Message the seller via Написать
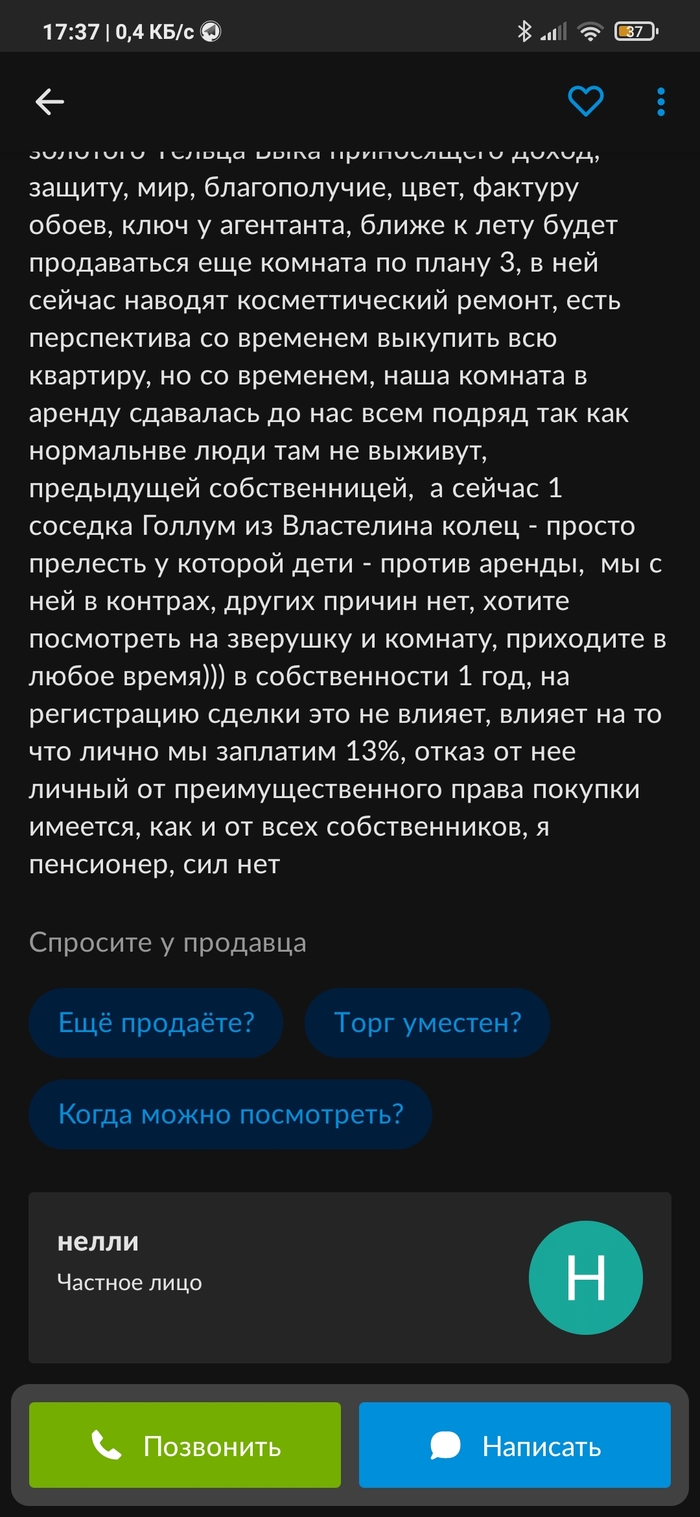Image resolution: width=700 pixels, height=1517 pixels. pos(515,1445)
